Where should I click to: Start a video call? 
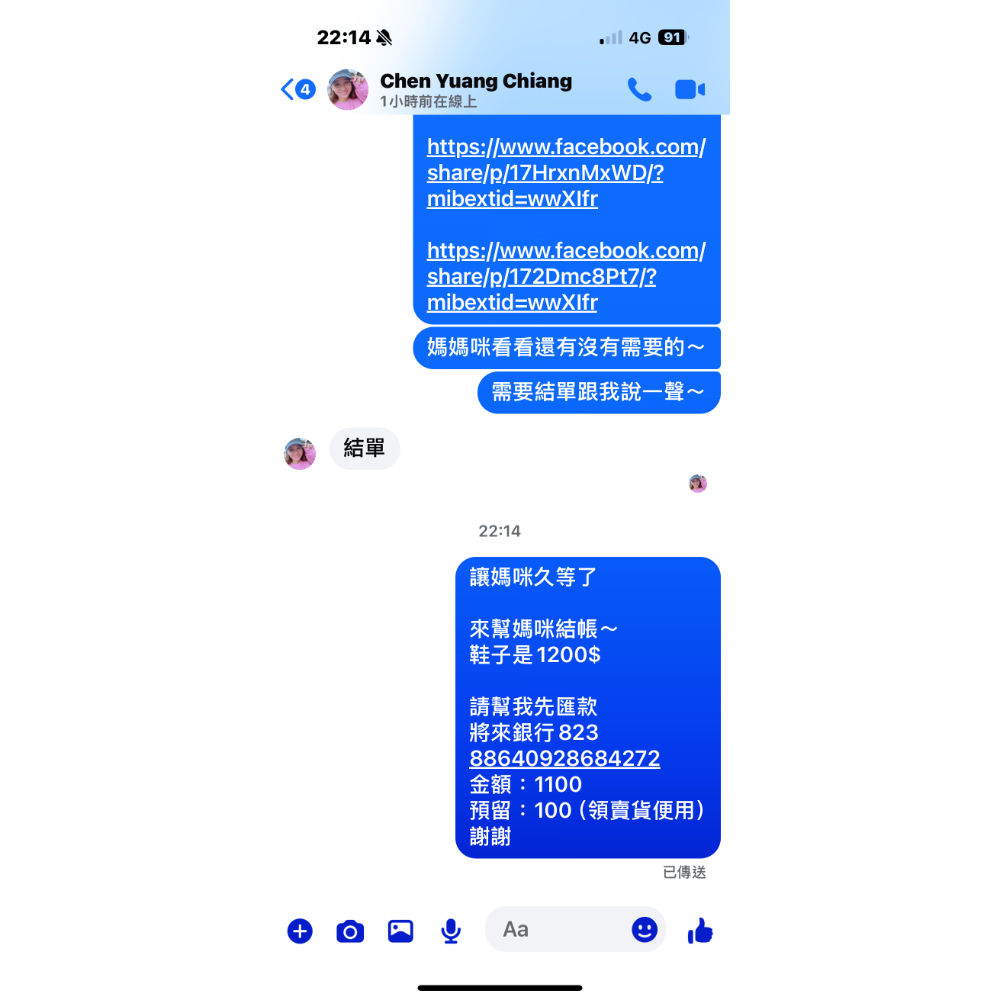(690, 90)
